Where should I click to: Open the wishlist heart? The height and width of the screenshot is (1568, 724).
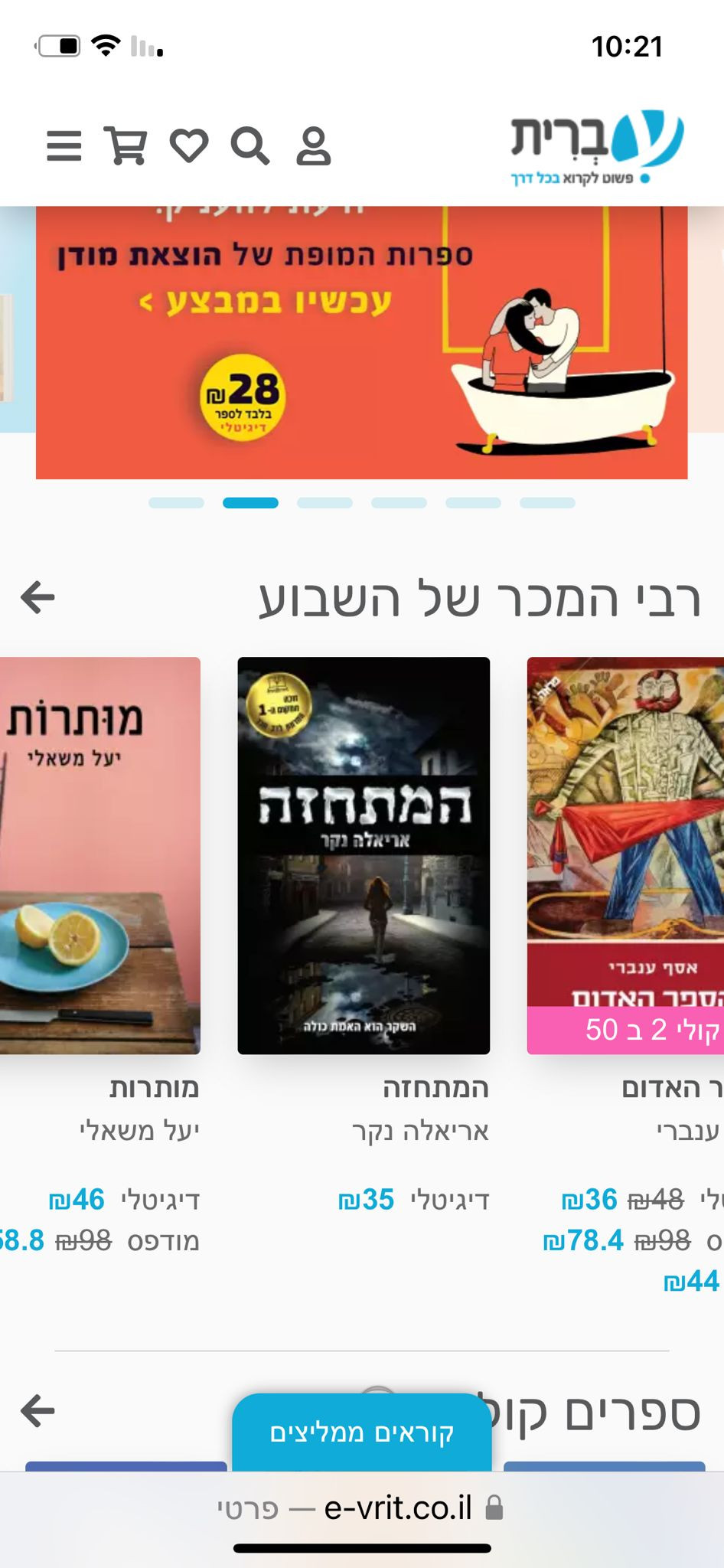pyautogui.click(x=188, y=145)
